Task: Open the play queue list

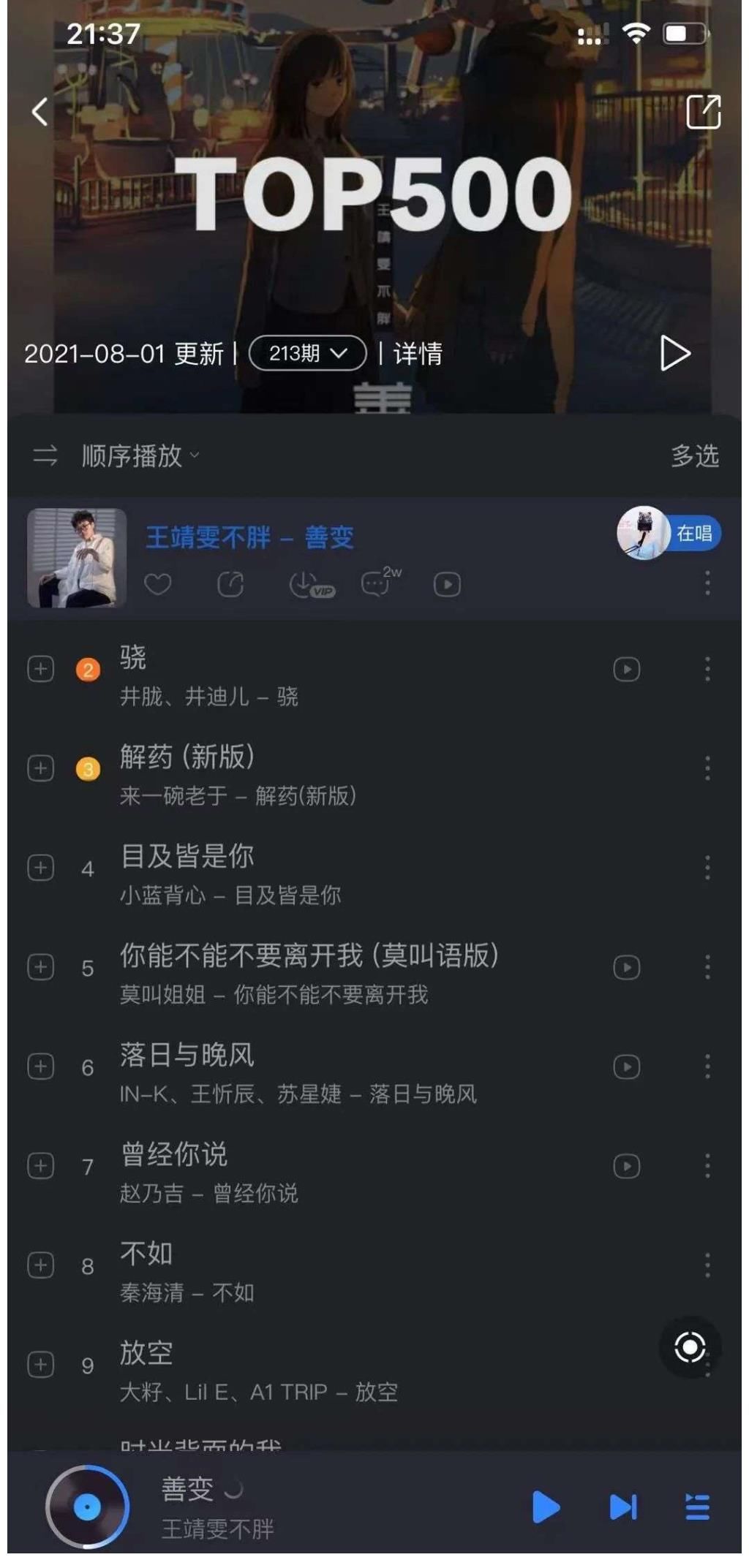Action: coord(697,1507)
